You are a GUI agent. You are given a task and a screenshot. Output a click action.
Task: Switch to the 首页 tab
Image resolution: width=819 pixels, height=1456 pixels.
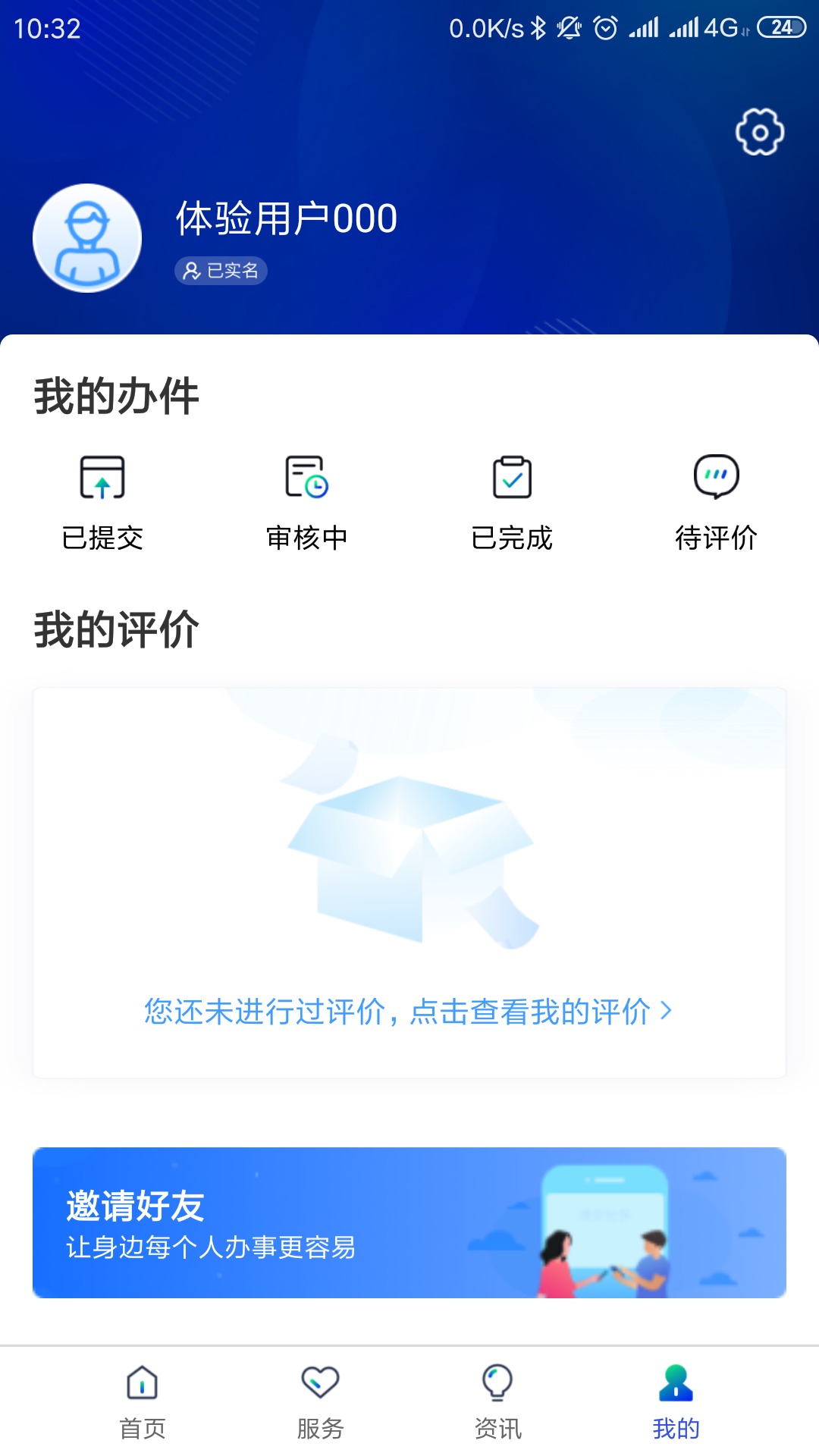coord(143,1401)
